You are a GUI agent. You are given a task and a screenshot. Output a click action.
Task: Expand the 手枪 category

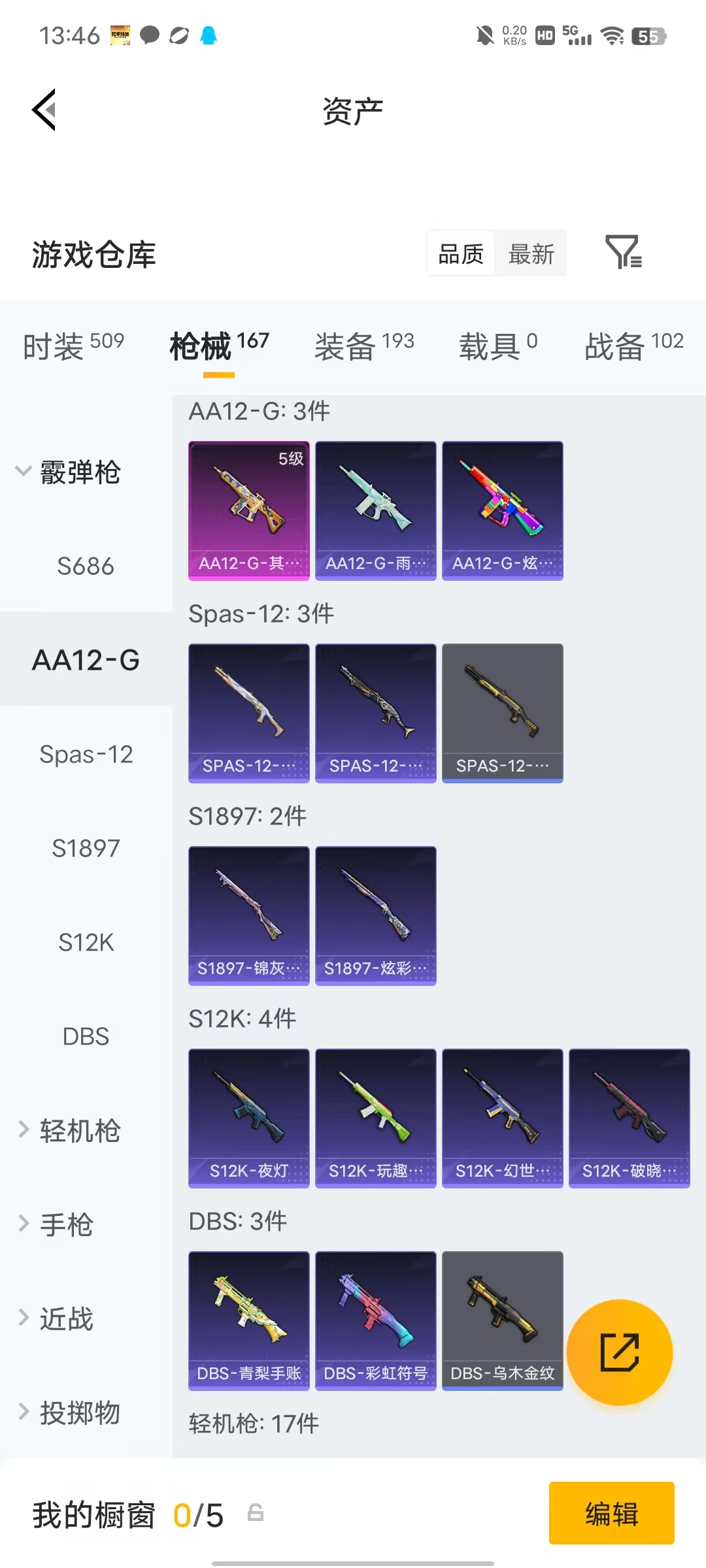(x=55, y=1224)
